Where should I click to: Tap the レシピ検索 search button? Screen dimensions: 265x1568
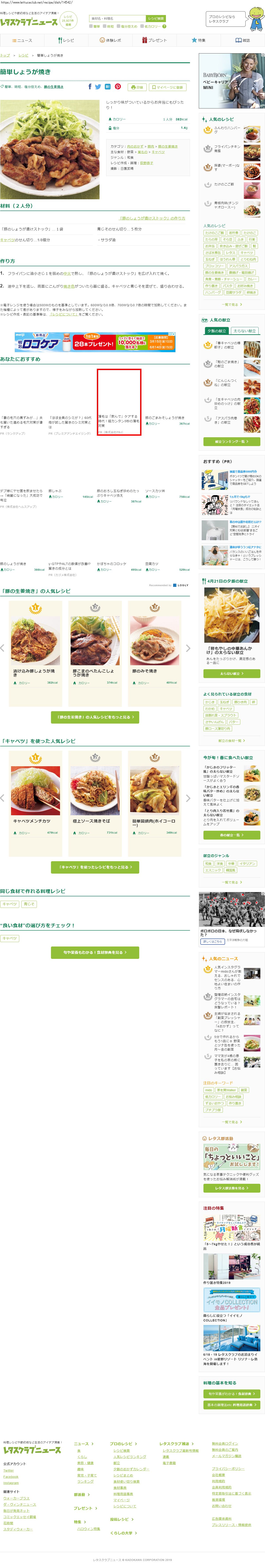156,19
